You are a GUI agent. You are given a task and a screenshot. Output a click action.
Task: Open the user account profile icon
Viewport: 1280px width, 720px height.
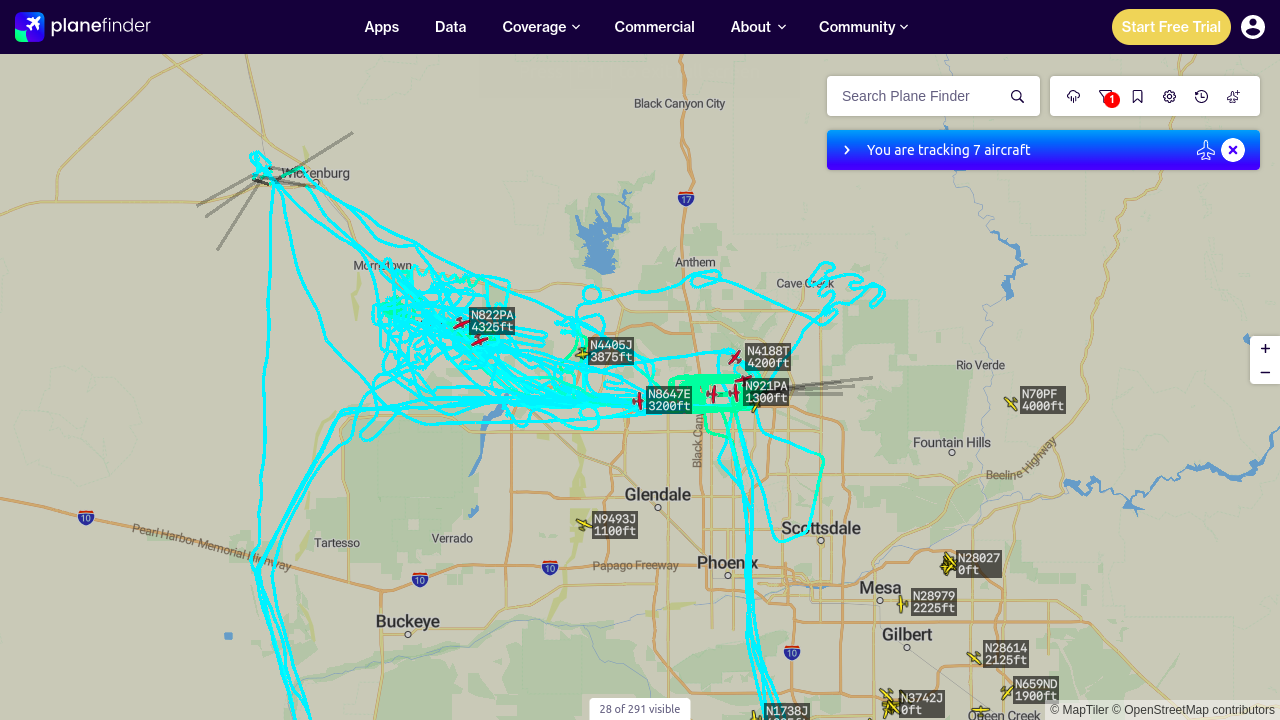(x=1253, y=27)
